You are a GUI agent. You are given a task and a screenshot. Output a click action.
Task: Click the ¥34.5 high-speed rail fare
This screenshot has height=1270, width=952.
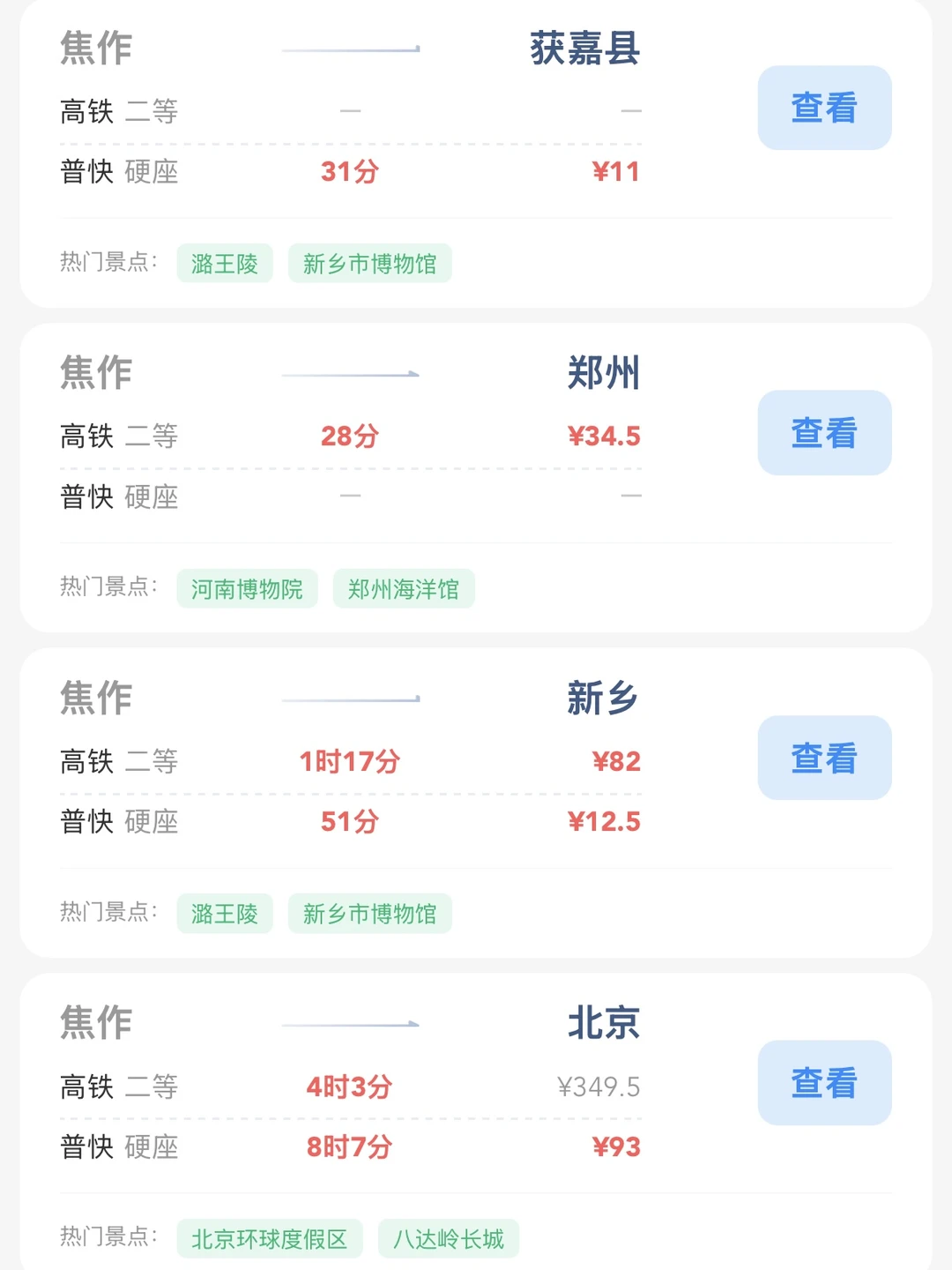click(603, 436)
